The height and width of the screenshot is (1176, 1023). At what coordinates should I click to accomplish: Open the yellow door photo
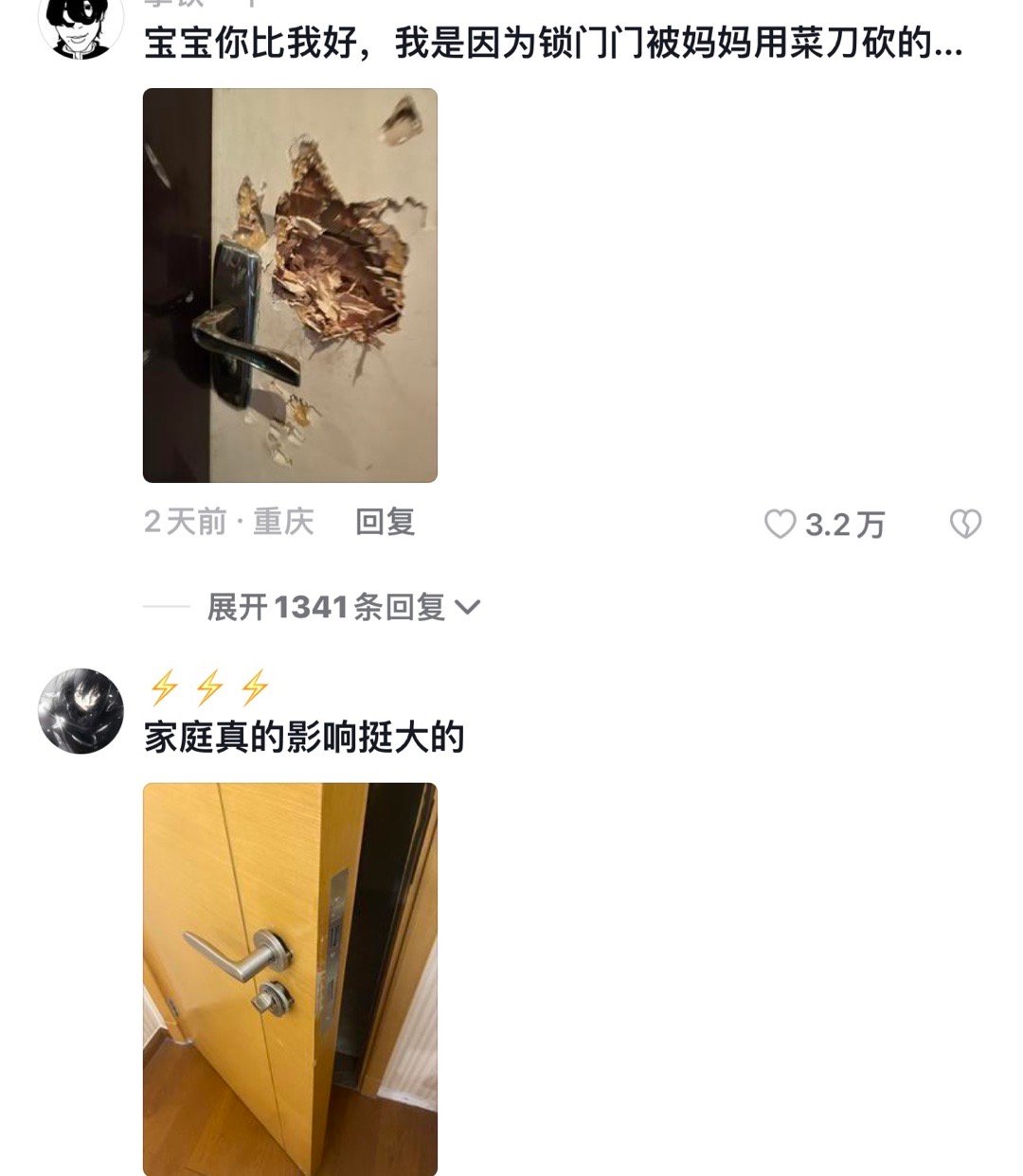tap(290, 978)
